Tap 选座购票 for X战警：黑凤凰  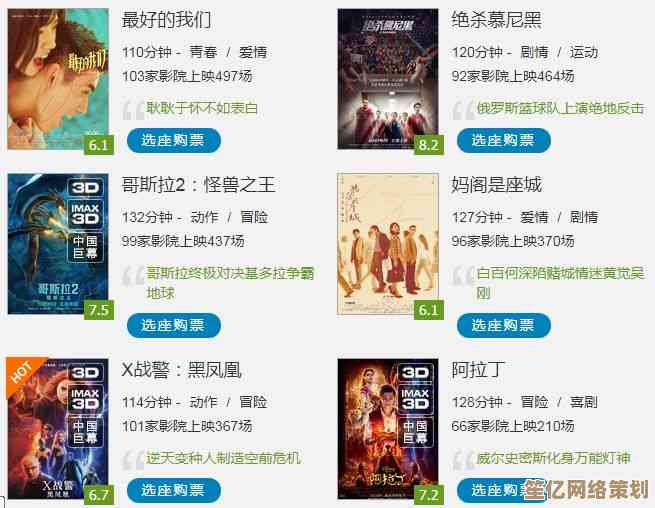[x=173, y=490]
